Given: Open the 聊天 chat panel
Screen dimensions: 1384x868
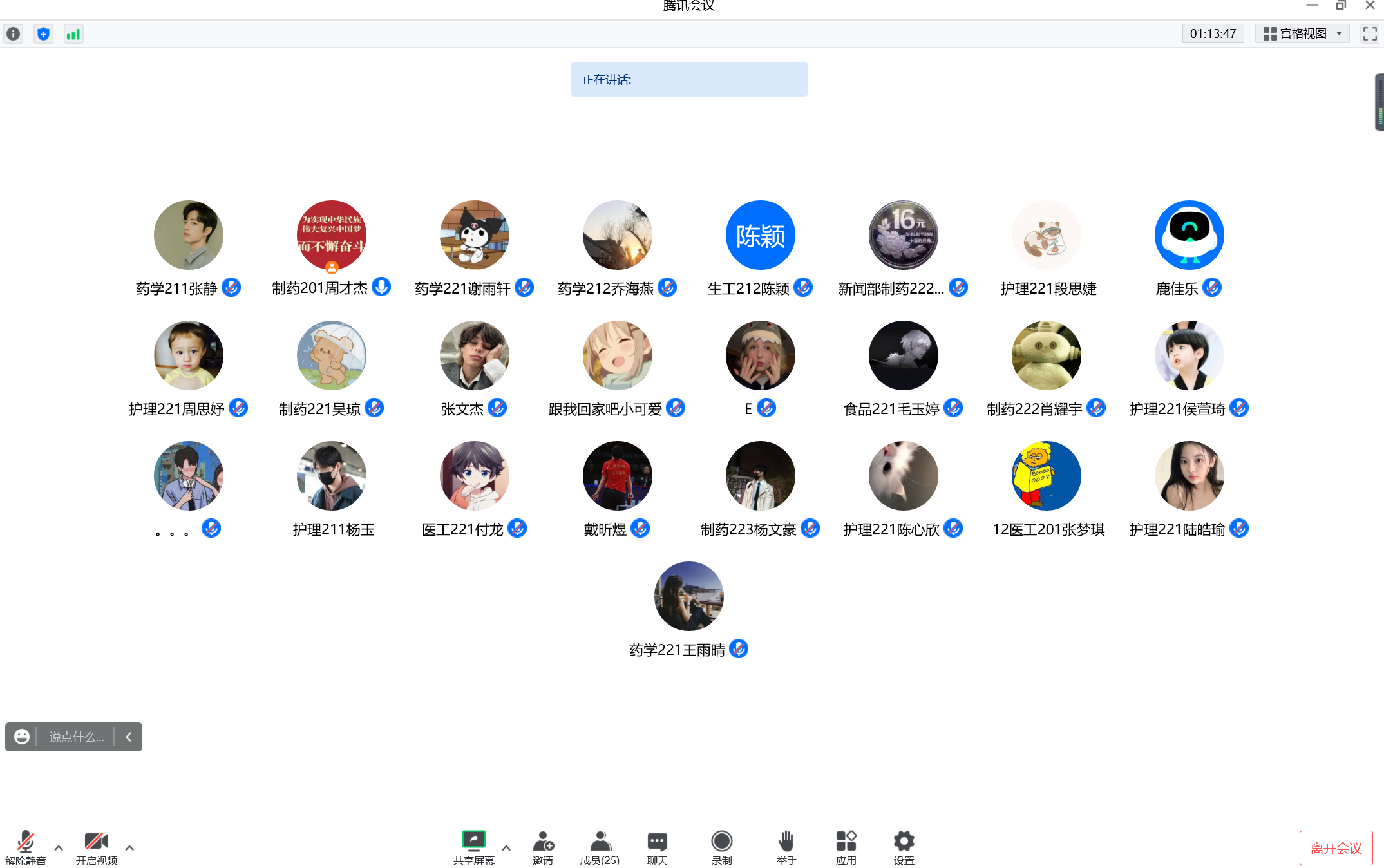Looking at the screenshot, I should tap(657, 846).
